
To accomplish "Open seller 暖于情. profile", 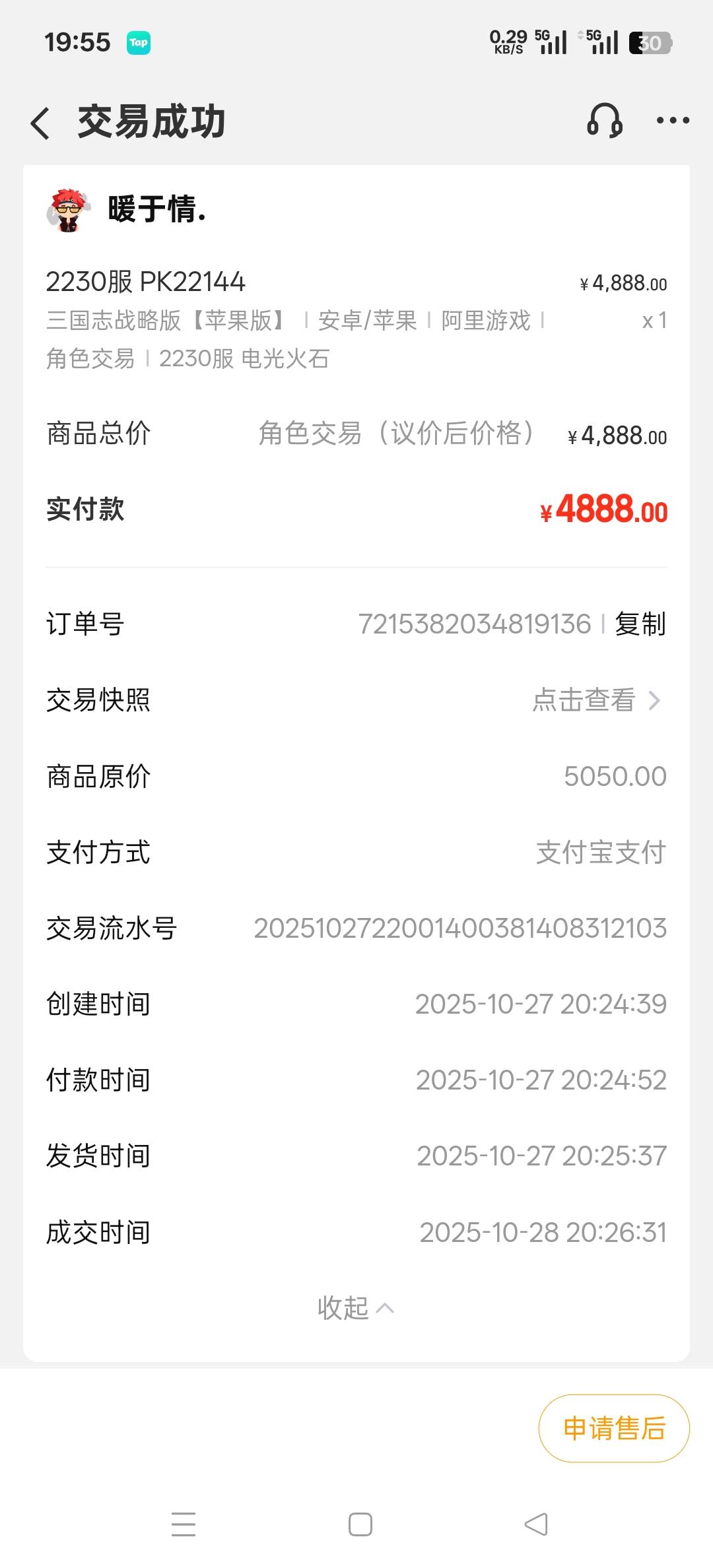I will (157, 211).
